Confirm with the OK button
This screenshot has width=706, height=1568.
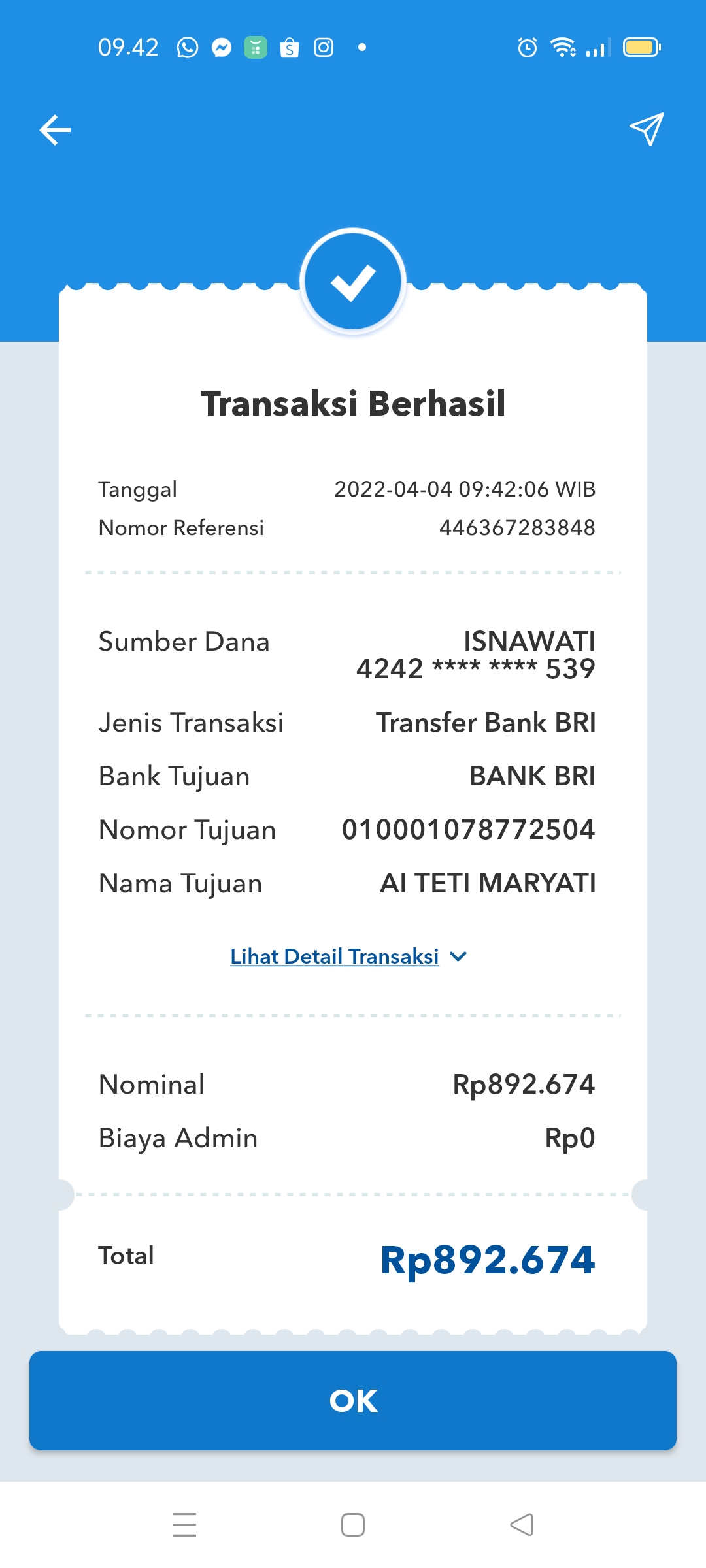[x=353, y=1401]
